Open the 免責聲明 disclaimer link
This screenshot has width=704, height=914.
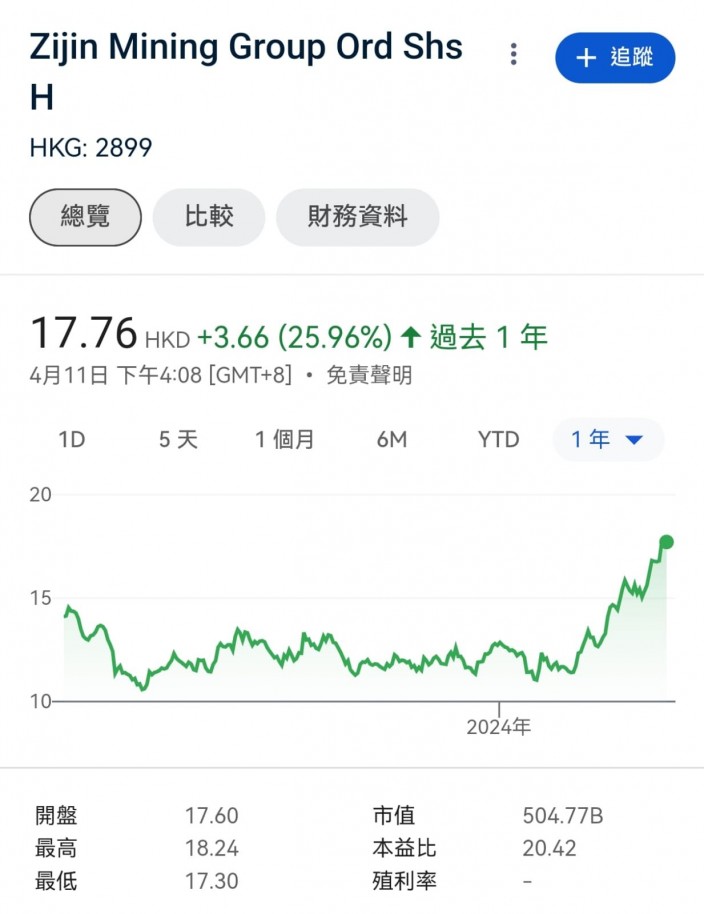(x=369, y=375)
